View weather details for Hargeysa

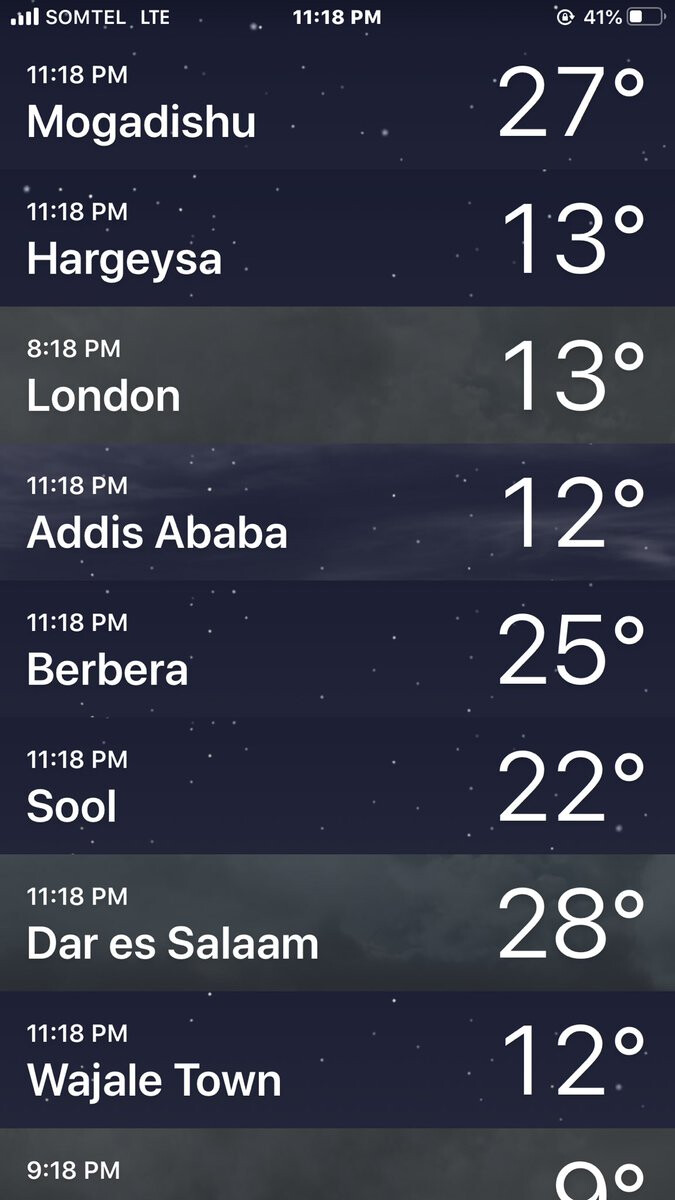click(337, 238)
